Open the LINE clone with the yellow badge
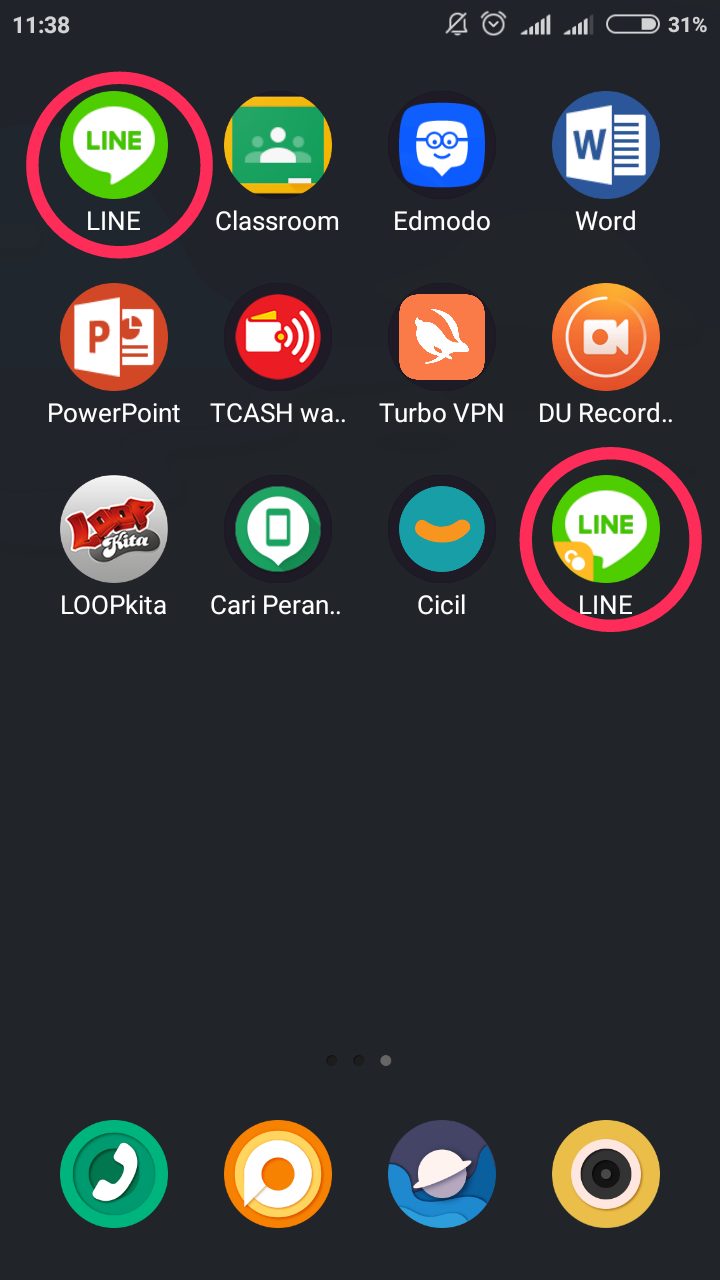Image resolution: width=720 pixels, height=1280 pixels. (x=605, y=530)
